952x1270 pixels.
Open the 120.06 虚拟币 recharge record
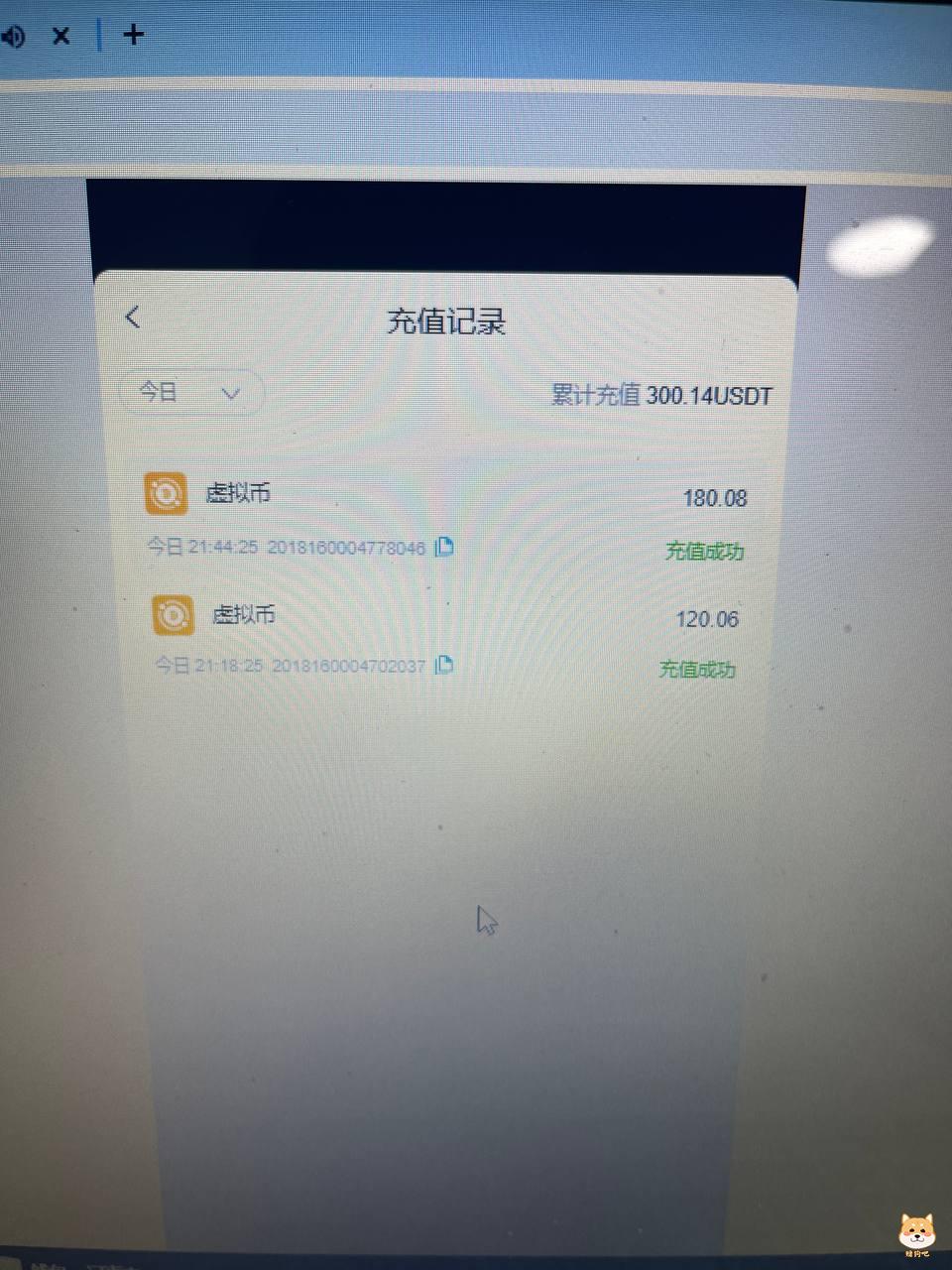click(445, 617)
